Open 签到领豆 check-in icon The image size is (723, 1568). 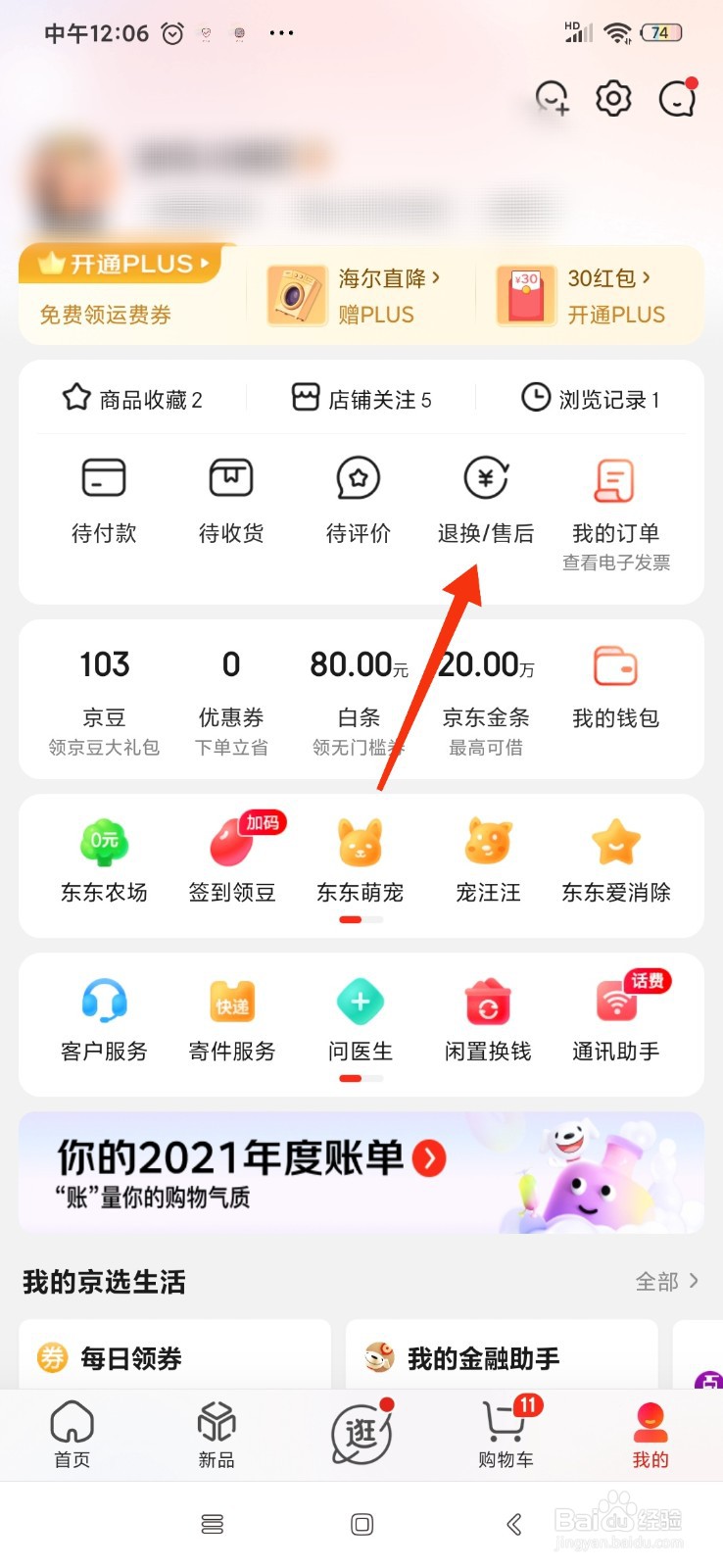point(230,857)
